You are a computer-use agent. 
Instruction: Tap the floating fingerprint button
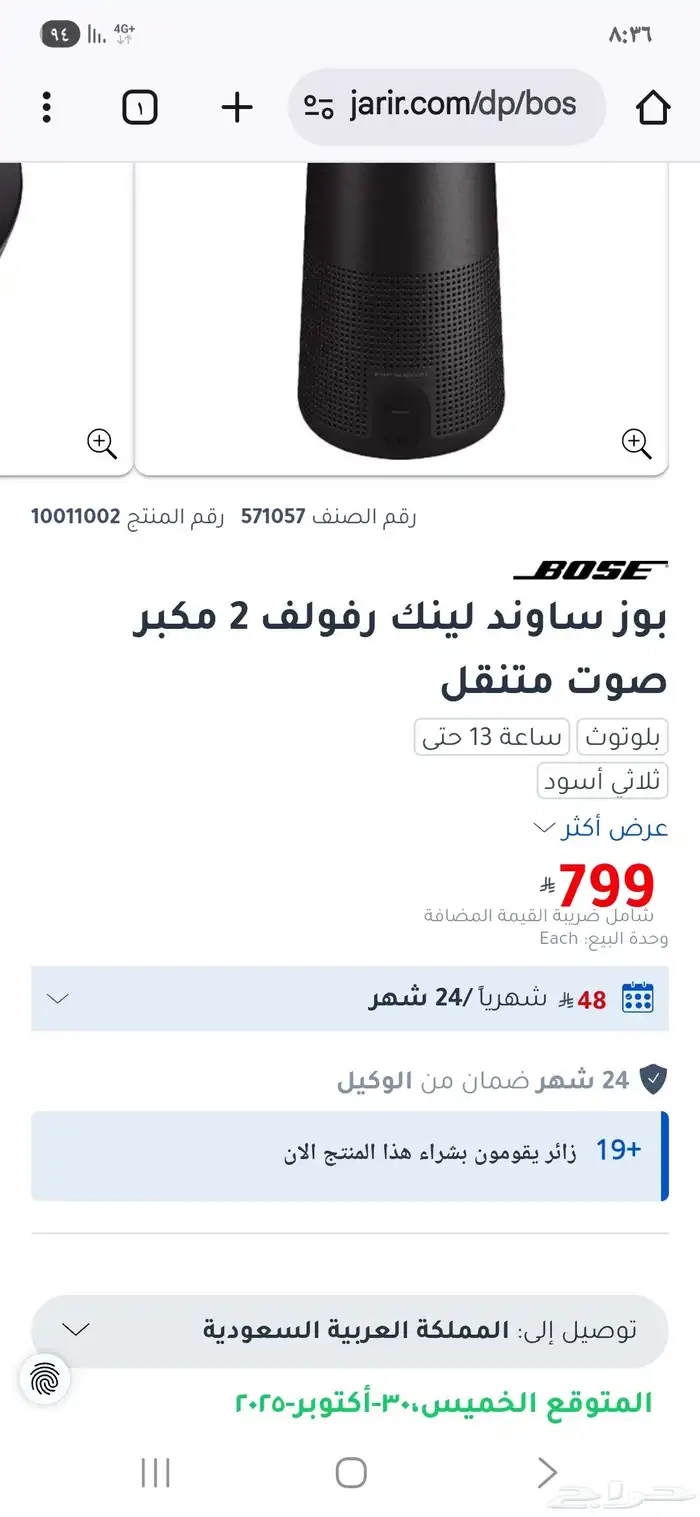tap(45, 1381)
